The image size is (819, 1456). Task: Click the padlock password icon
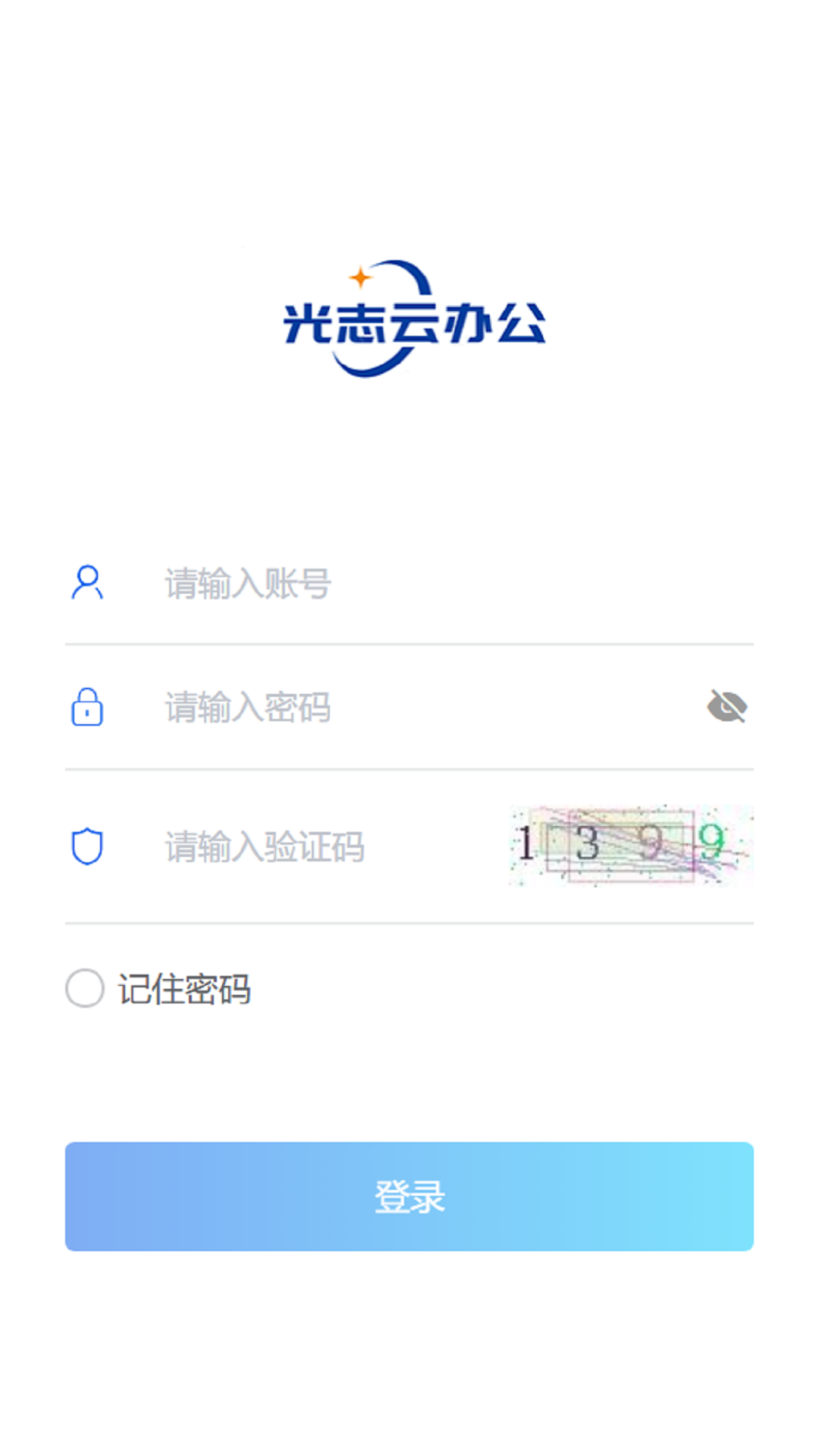pos(87,708)
